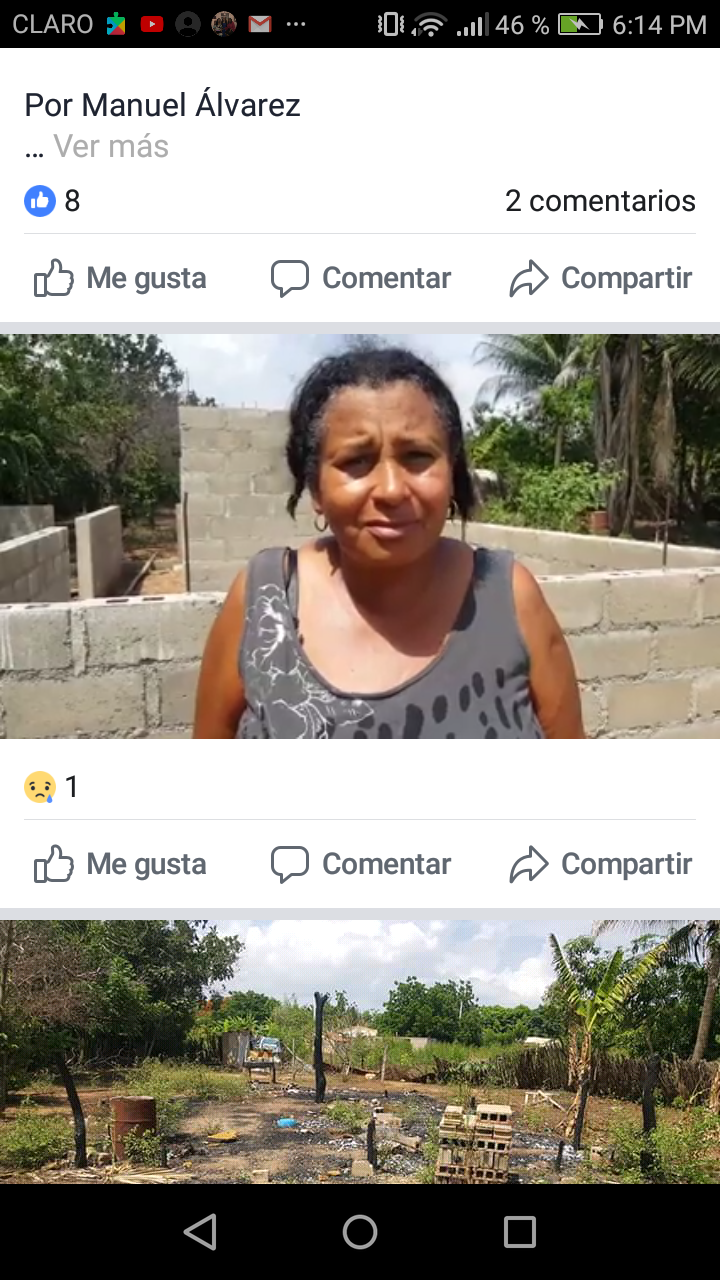Like the top post by Manuel Álvarez
Screen dimensions: 720x1280
pos(120,278)
